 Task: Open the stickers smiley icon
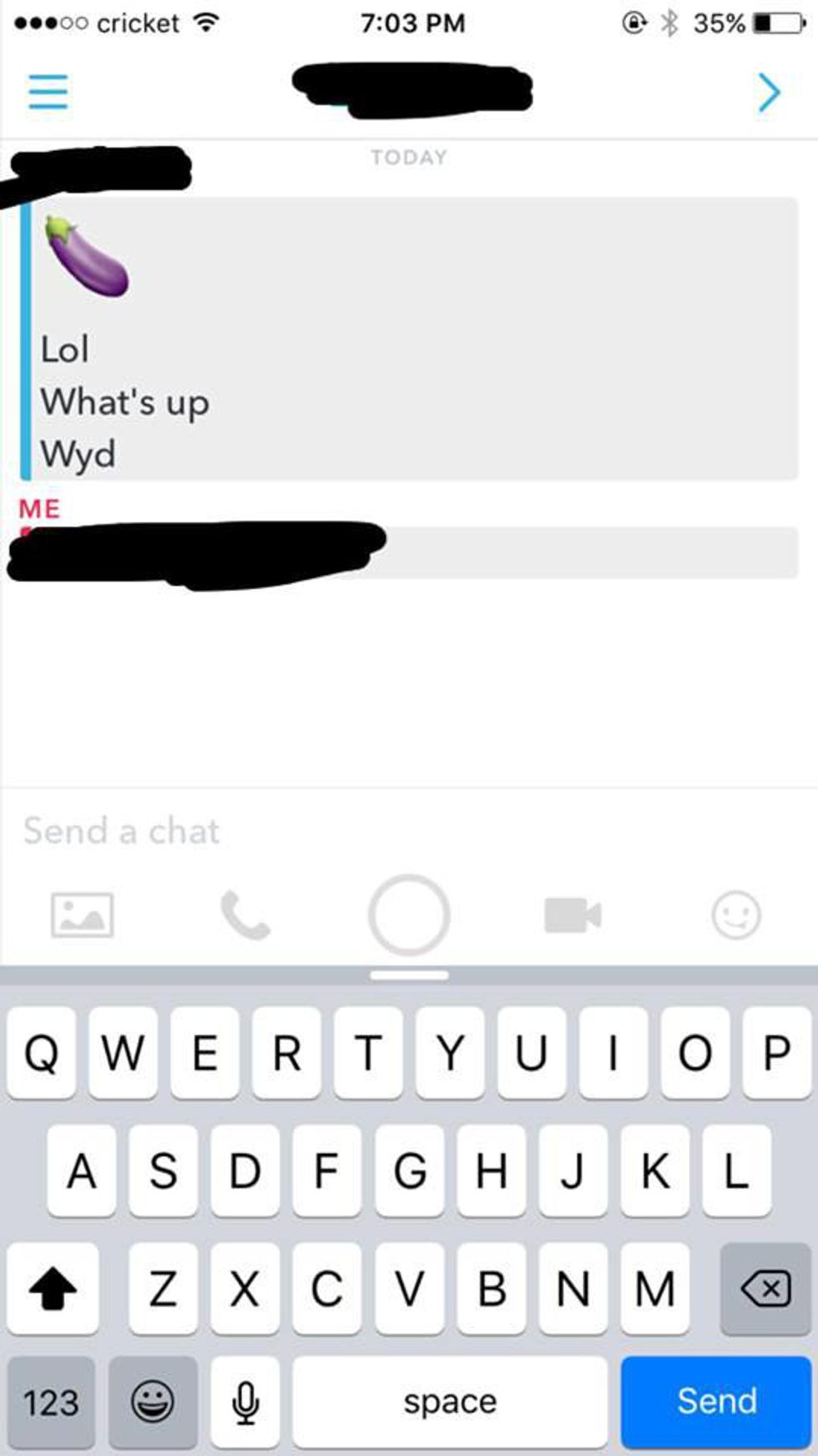[x=736, y=915]
